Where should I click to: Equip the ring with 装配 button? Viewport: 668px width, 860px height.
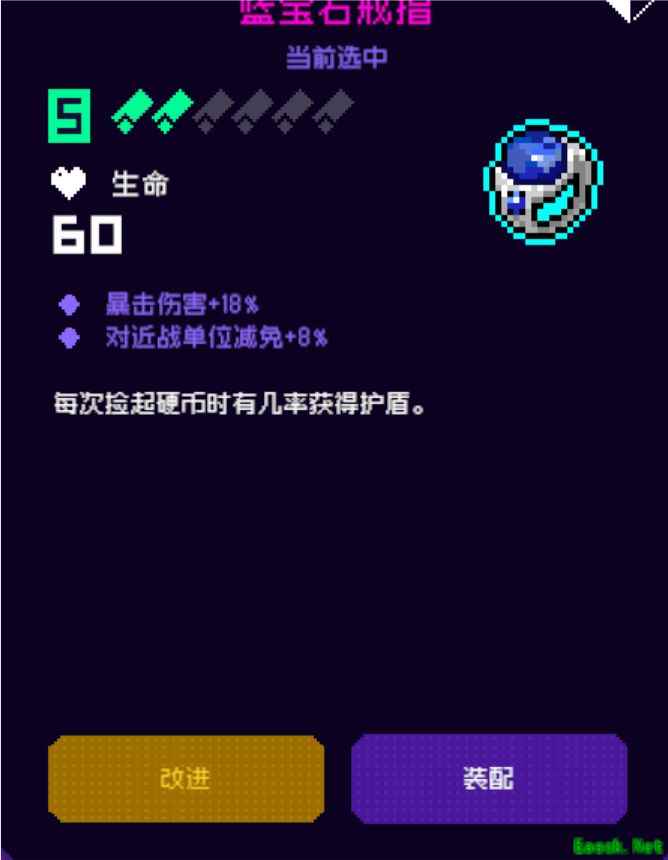pos(489,779)
